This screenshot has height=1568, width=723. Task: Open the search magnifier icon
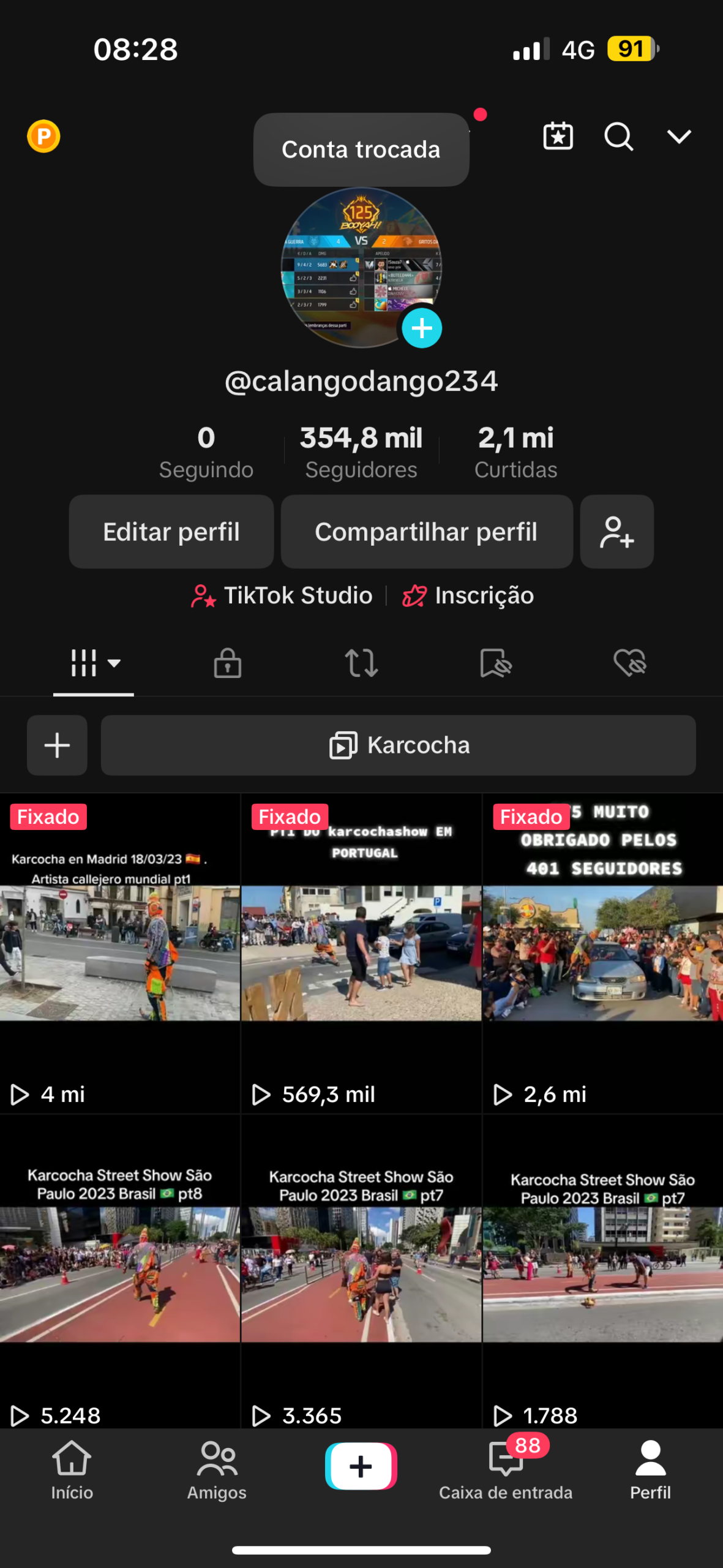click(x=618, y=136)
